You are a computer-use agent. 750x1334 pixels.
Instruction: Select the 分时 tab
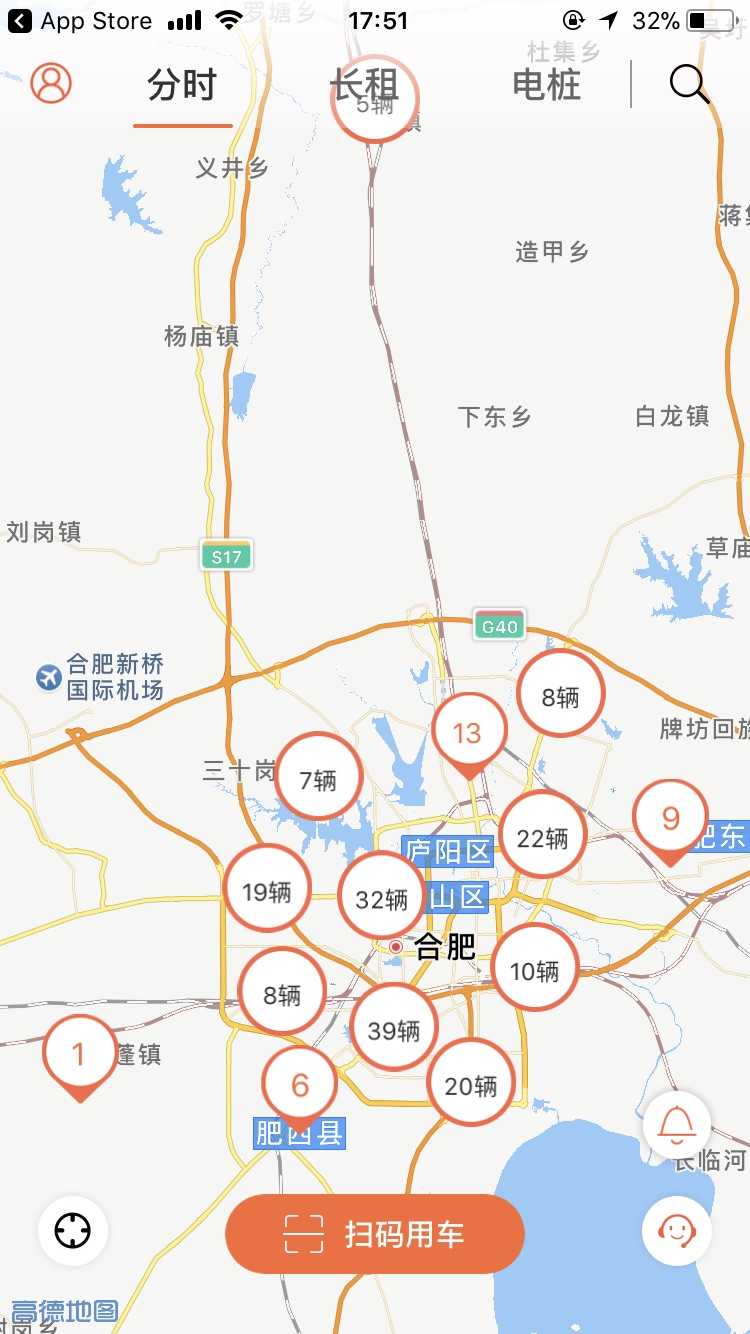(x=182, y=86)
